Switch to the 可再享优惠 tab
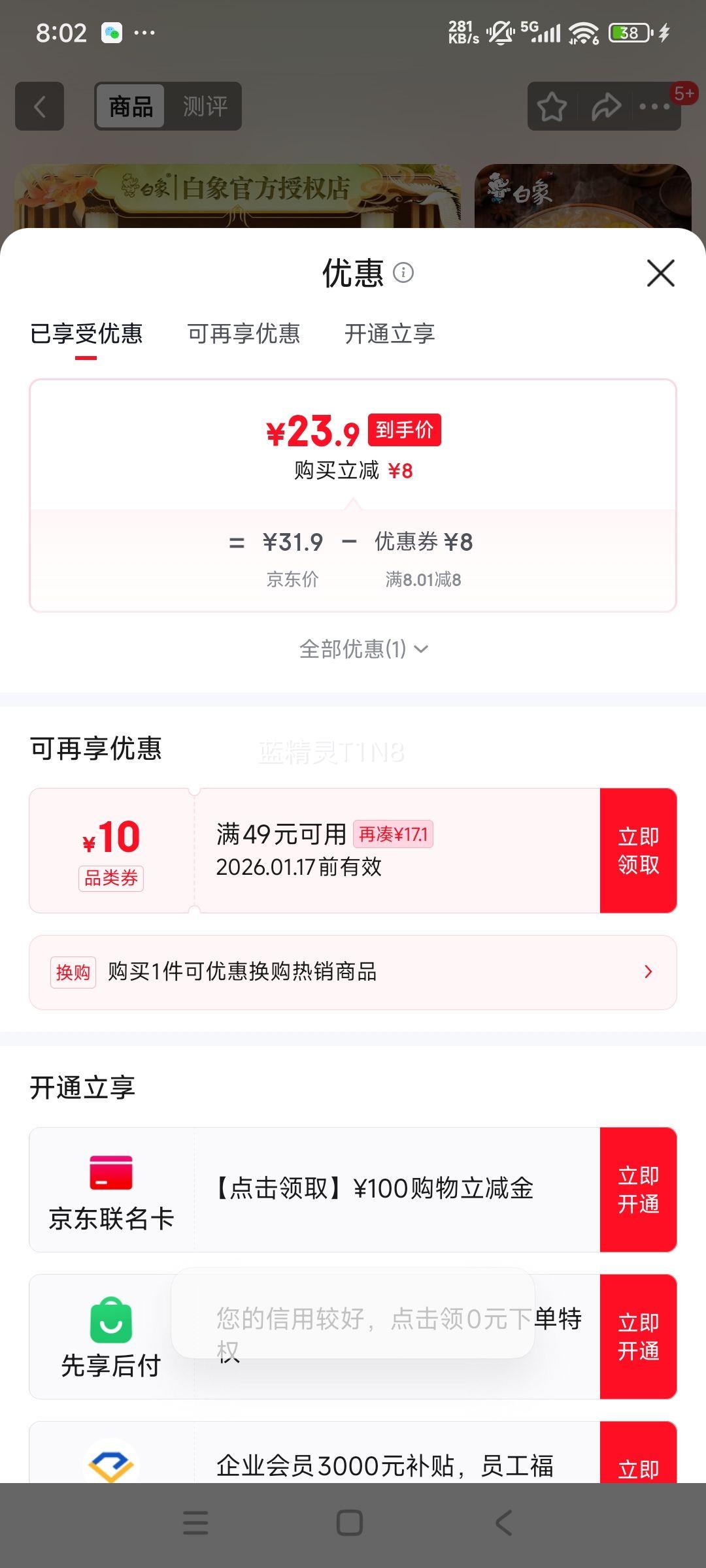The height and width of the screenshot is (1568, 706). point(244,334)
